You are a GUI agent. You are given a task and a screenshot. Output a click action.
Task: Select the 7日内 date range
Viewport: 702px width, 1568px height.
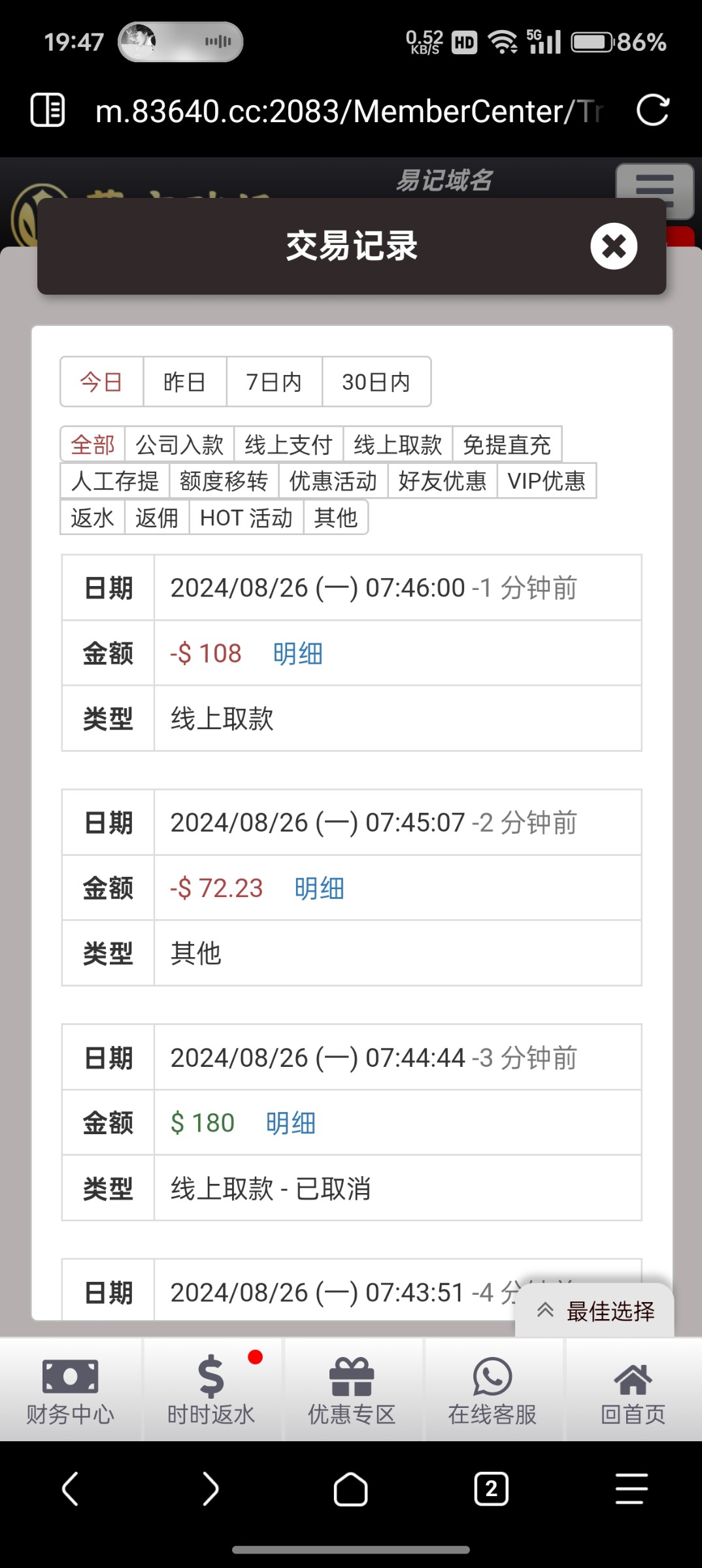274,382
